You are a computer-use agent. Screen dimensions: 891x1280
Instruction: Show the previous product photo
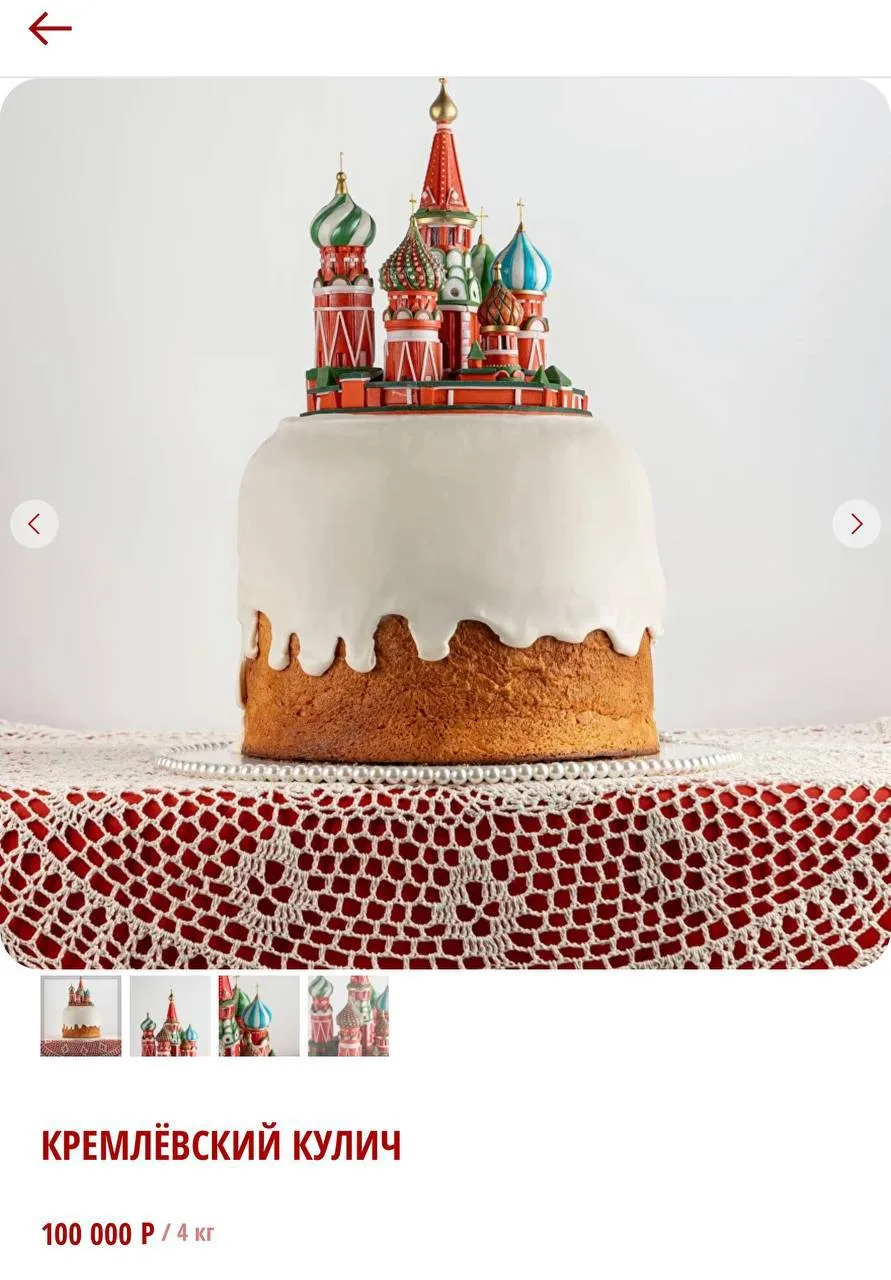[35, 524]
